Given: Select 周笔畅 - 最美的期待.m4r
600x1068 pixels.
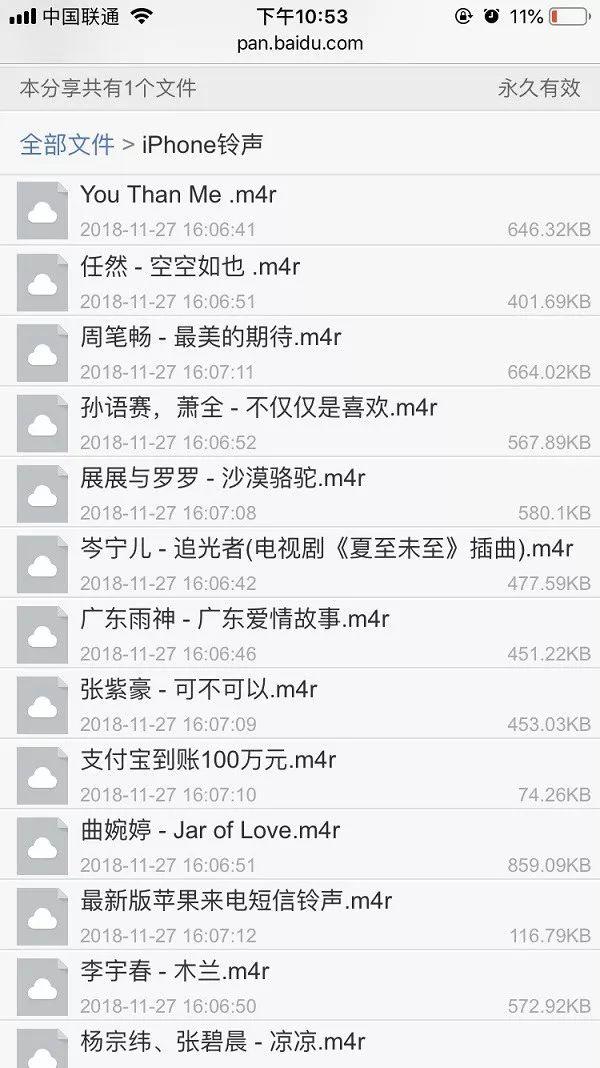Looking at the screenshot, I should click(210, 338).
